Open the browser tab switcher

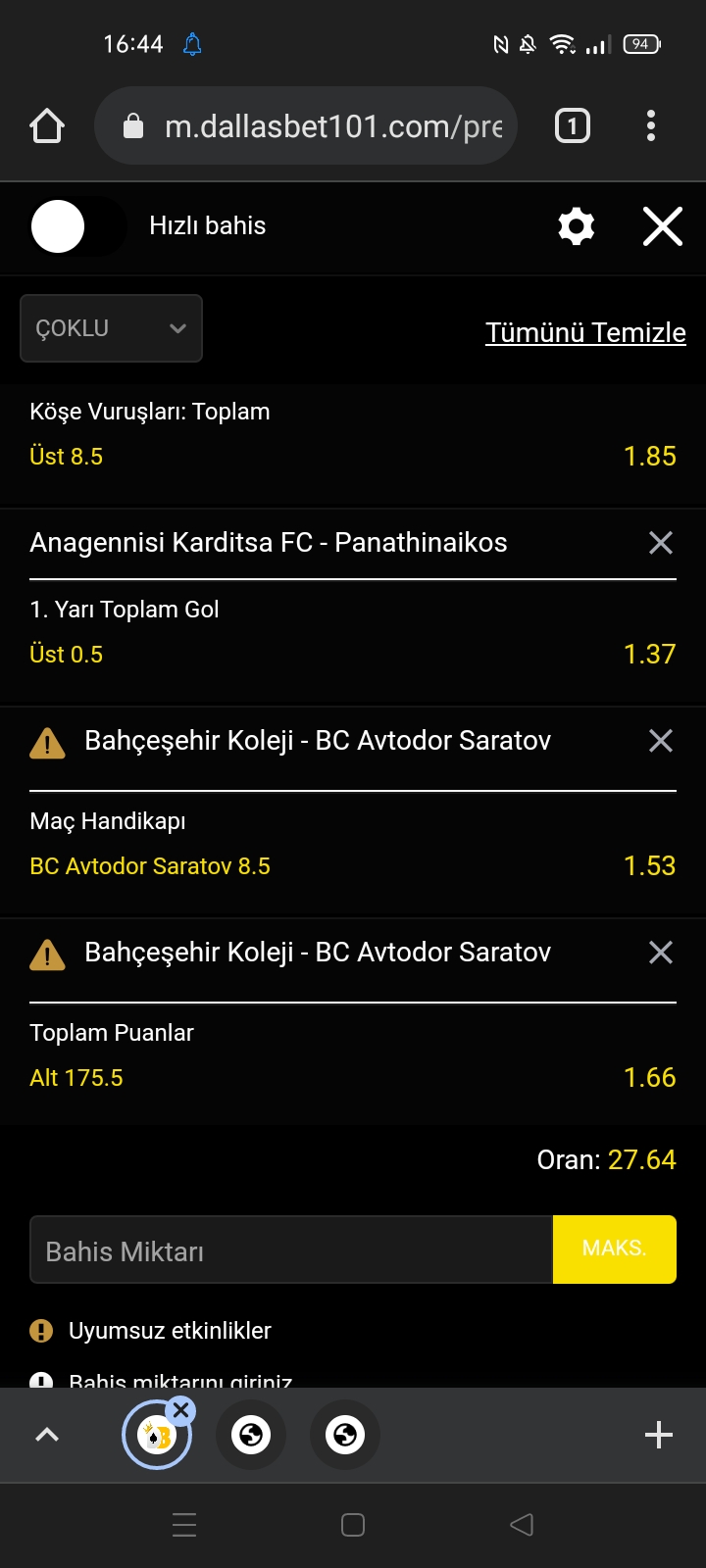(573, 125)
